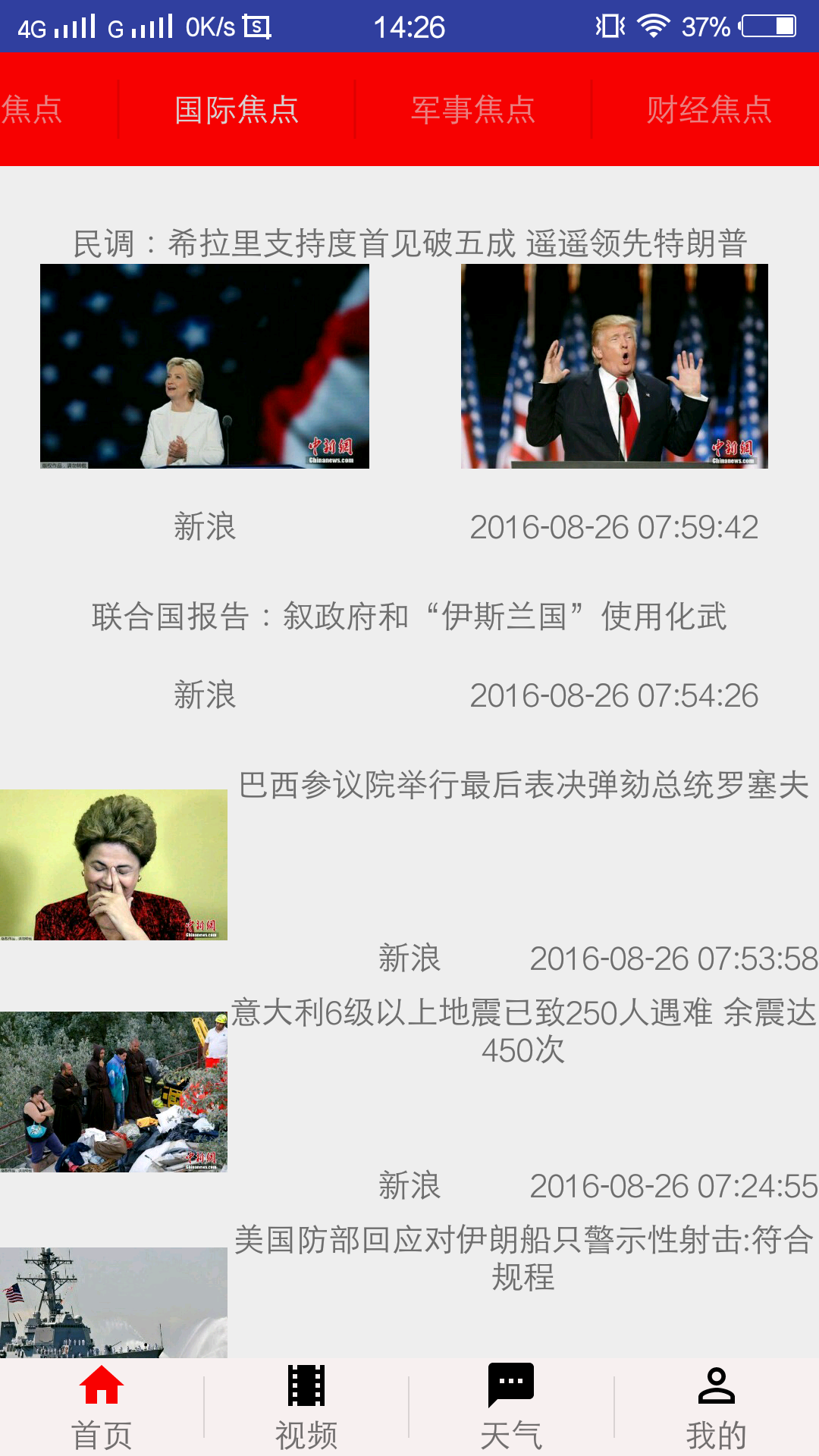The image size is (819, 1456).
Task: Open the partially visible 焦点 tab
Action: [x=32, y=109]
